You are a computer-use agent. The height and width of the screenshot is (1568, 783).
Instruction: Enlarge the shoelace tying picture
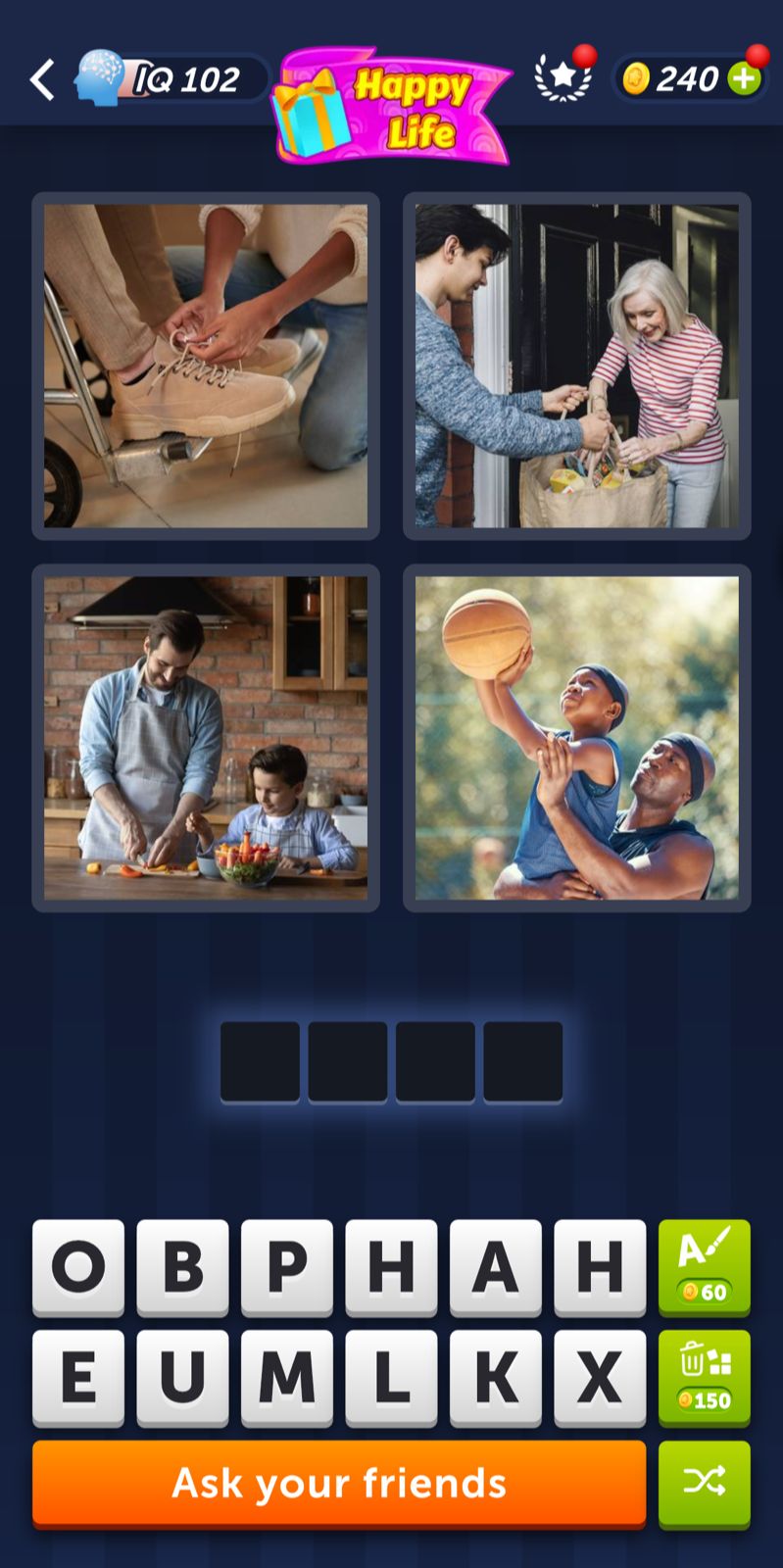tap(206, 366)
